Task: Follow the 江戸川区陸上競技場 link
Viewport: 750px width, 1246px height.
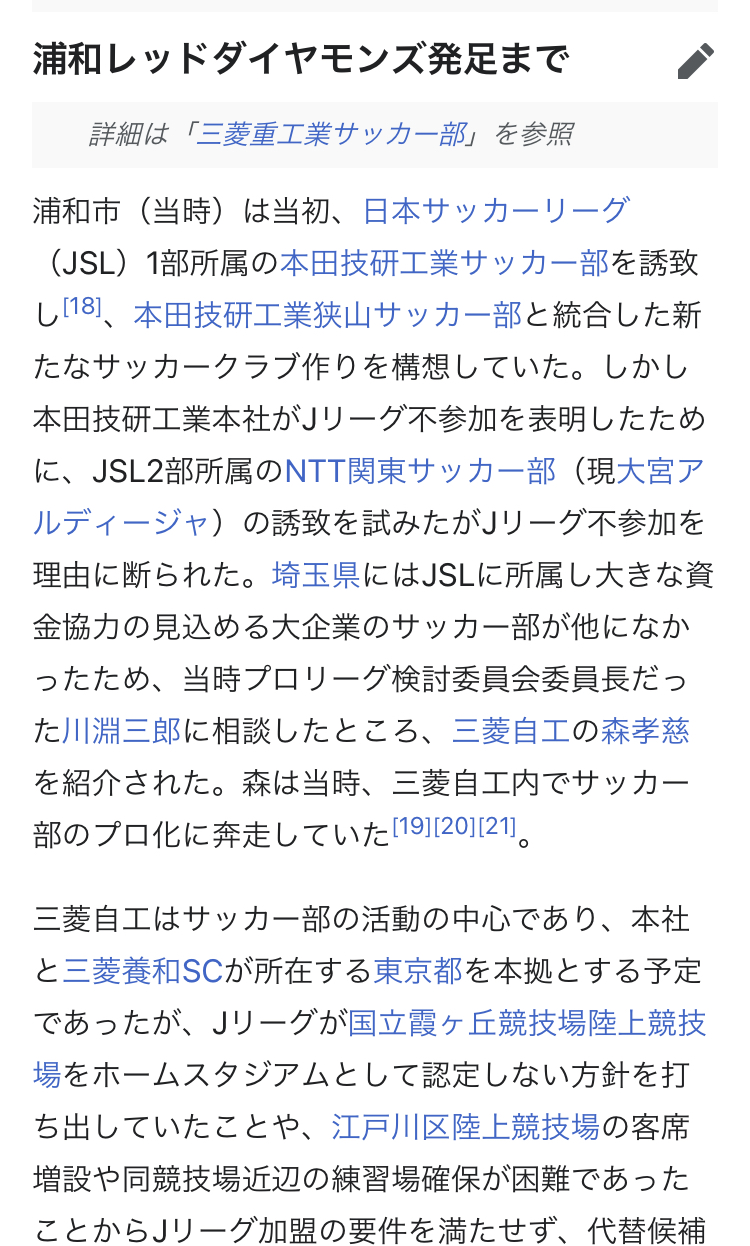Action: pos(466,1127)
